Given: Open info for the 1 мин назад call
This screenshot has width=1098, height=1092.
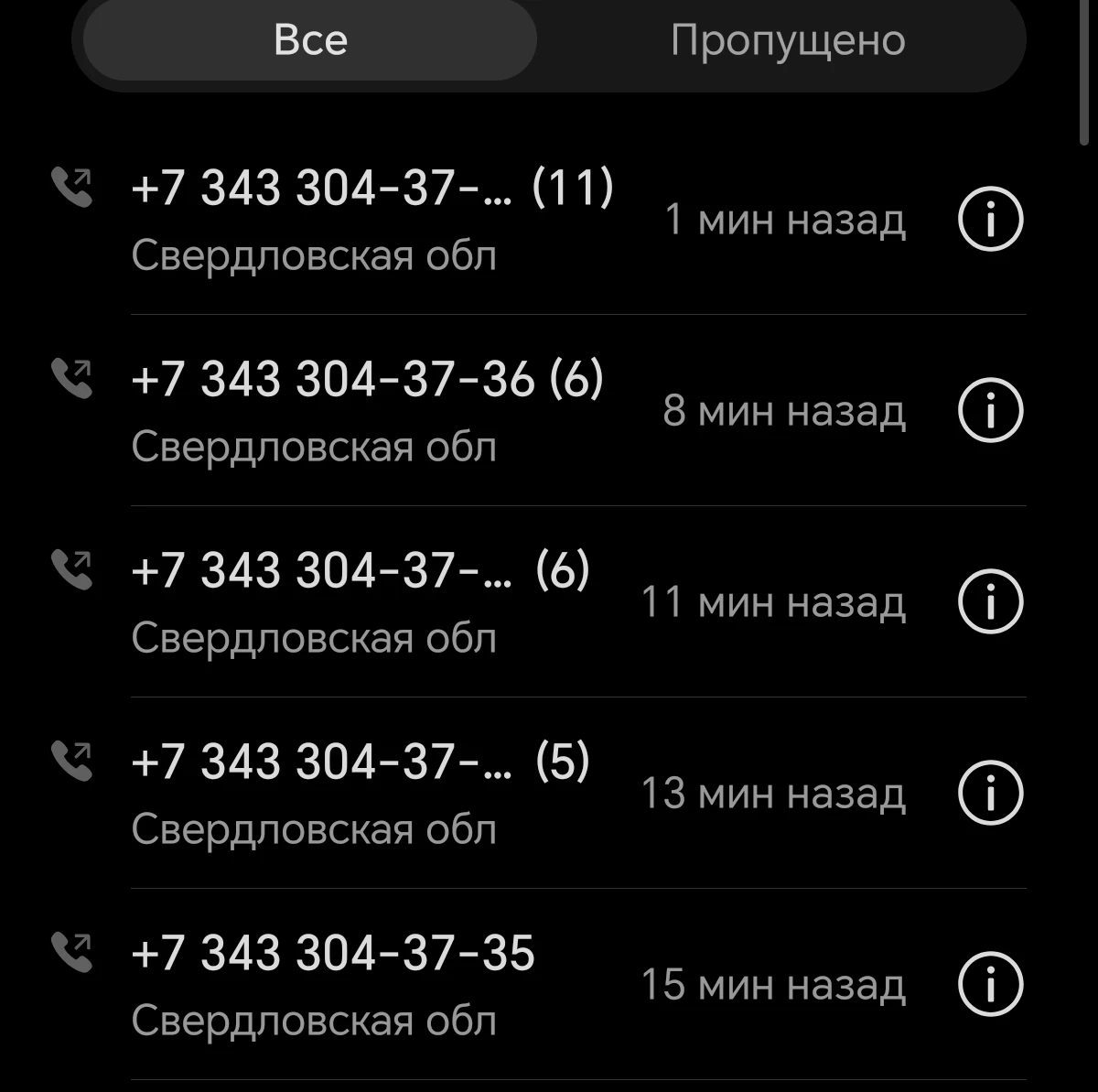Looking at the screenshot, I should 989,220.
